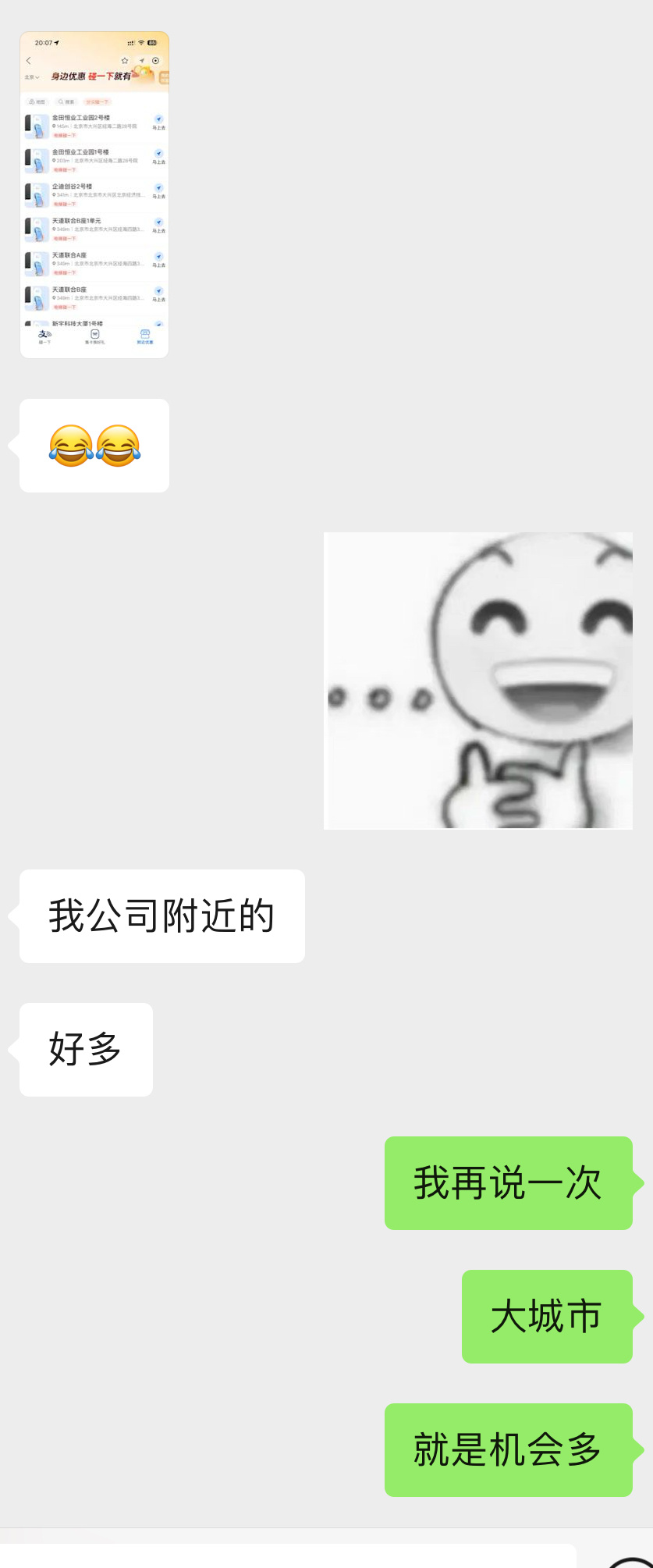Screen dimensions: 653x1568
Task: Tap the 搜索 search icon chip
Action: point(66,101)
